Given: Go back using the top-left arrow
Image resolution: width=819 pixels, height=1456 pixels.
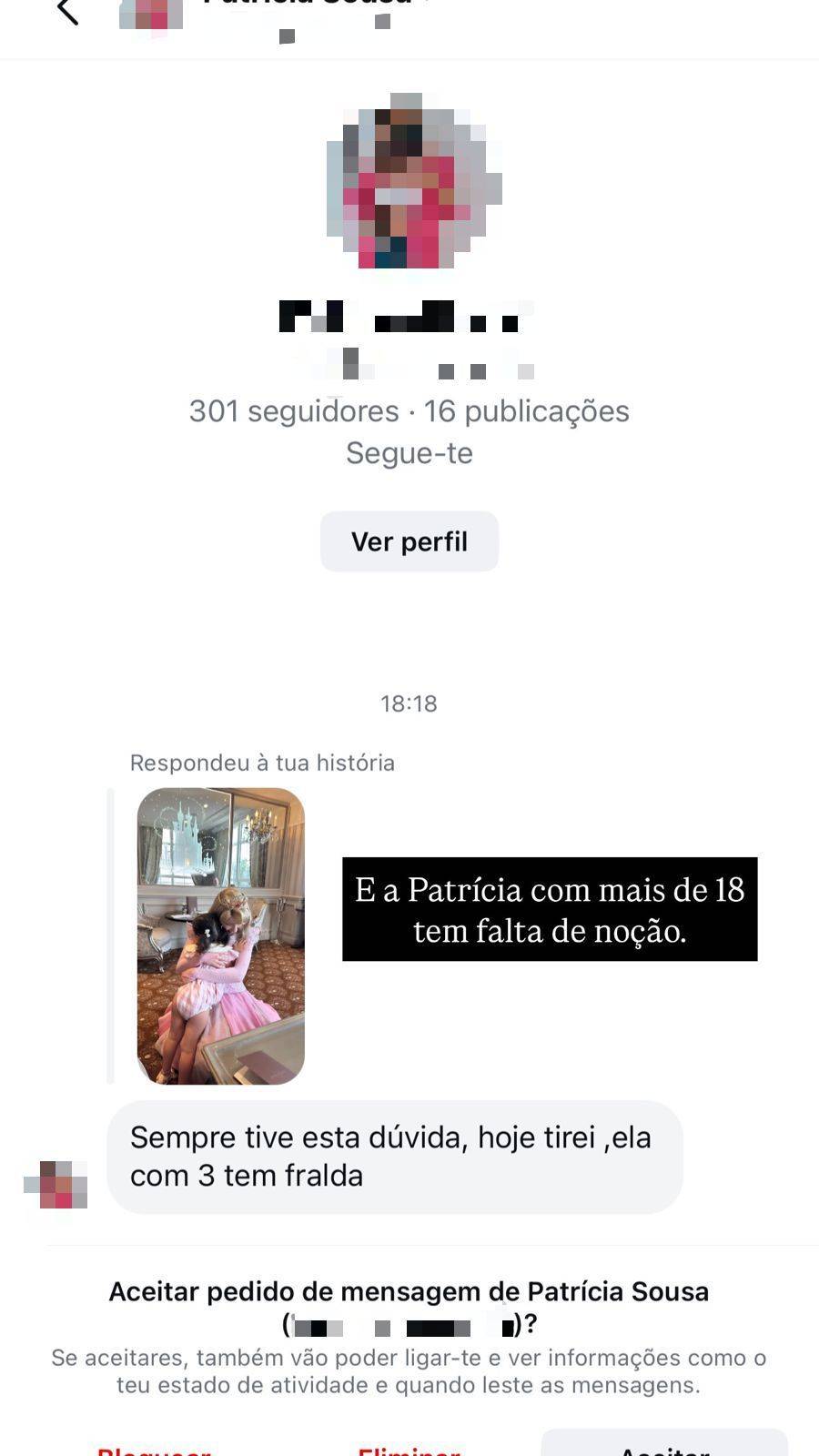Looking at the screenshot, I should 67,10.
